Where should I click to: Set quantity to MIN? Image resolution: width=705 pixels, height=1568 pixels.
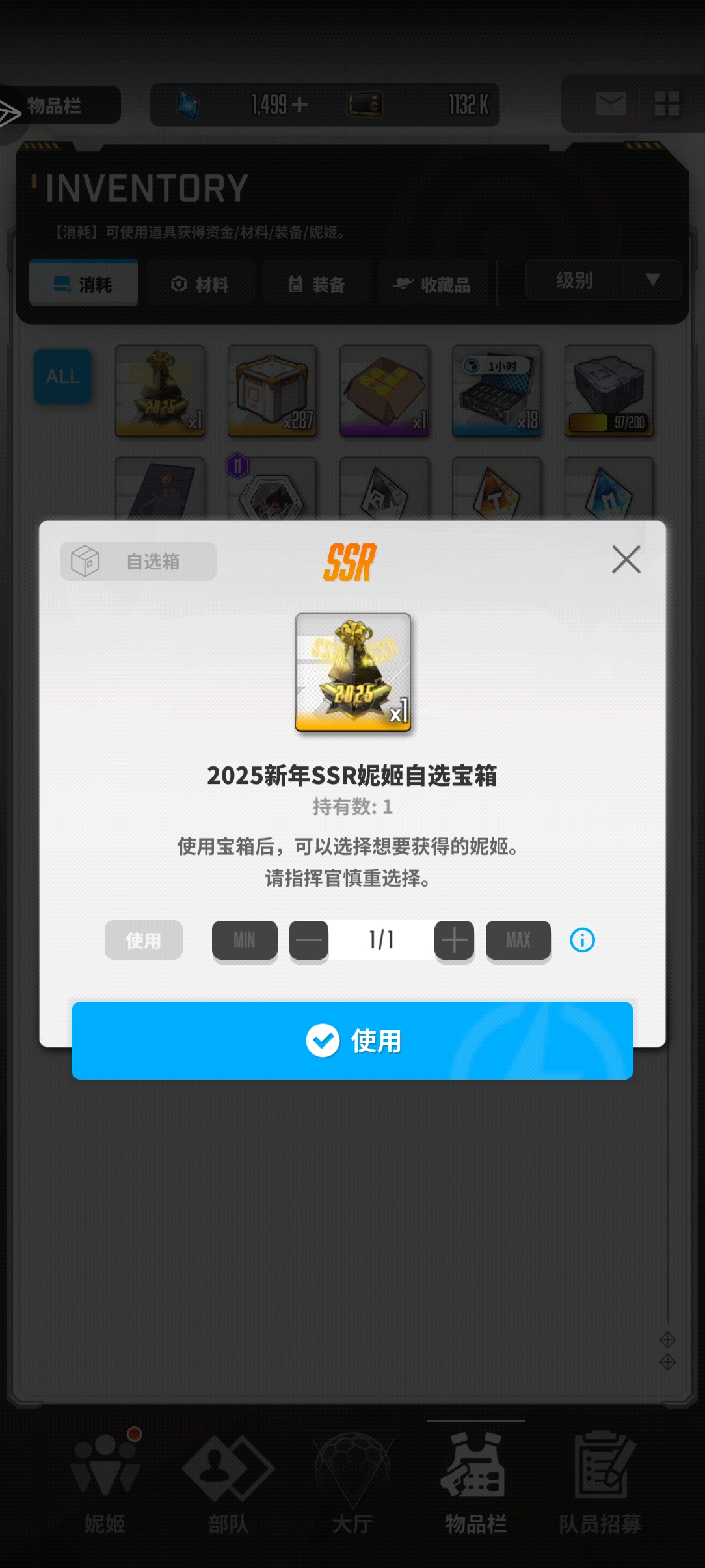click(x=245, y=940)
